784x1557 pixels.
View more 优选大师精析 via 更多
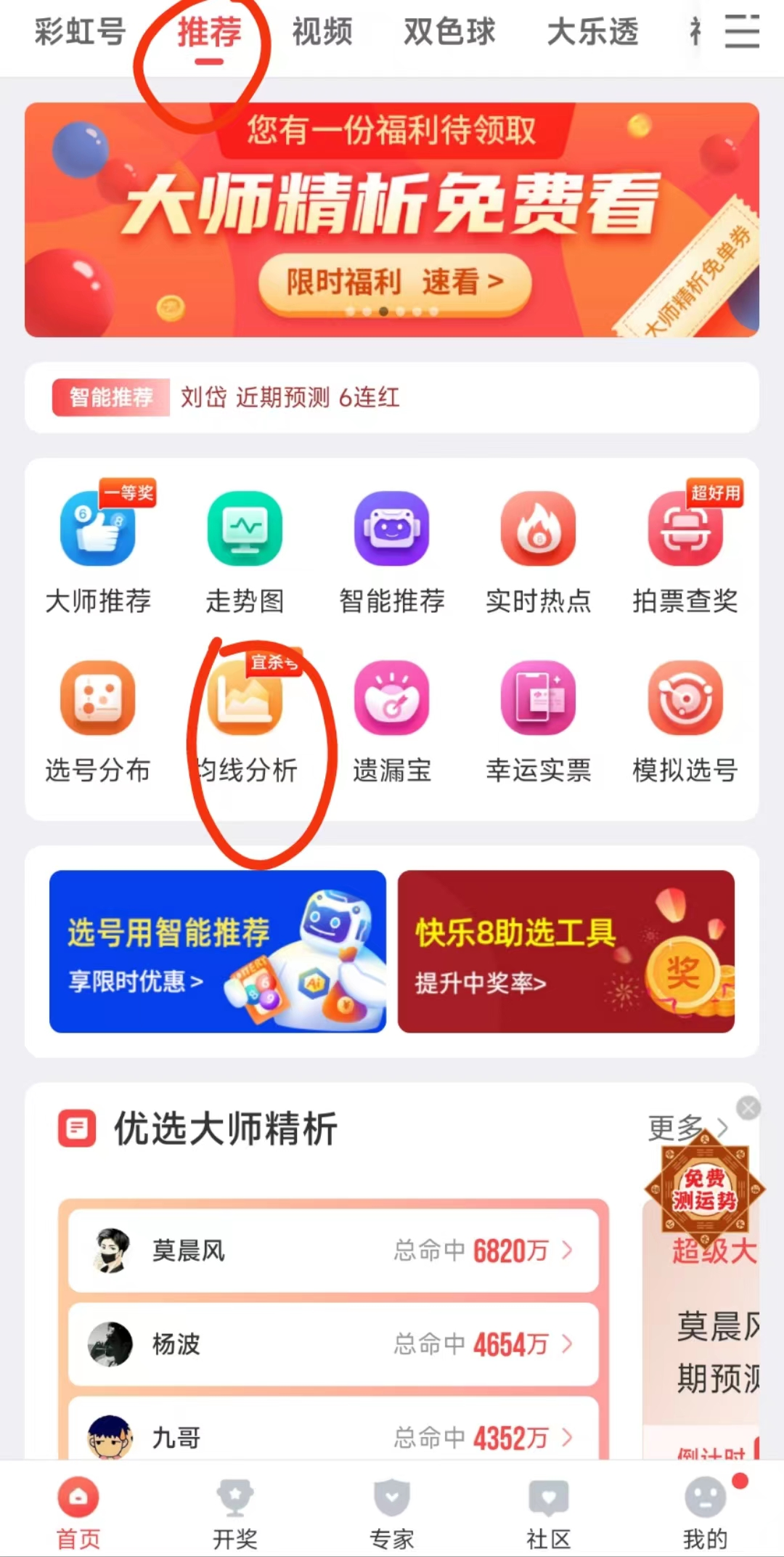coord(686,1128)
